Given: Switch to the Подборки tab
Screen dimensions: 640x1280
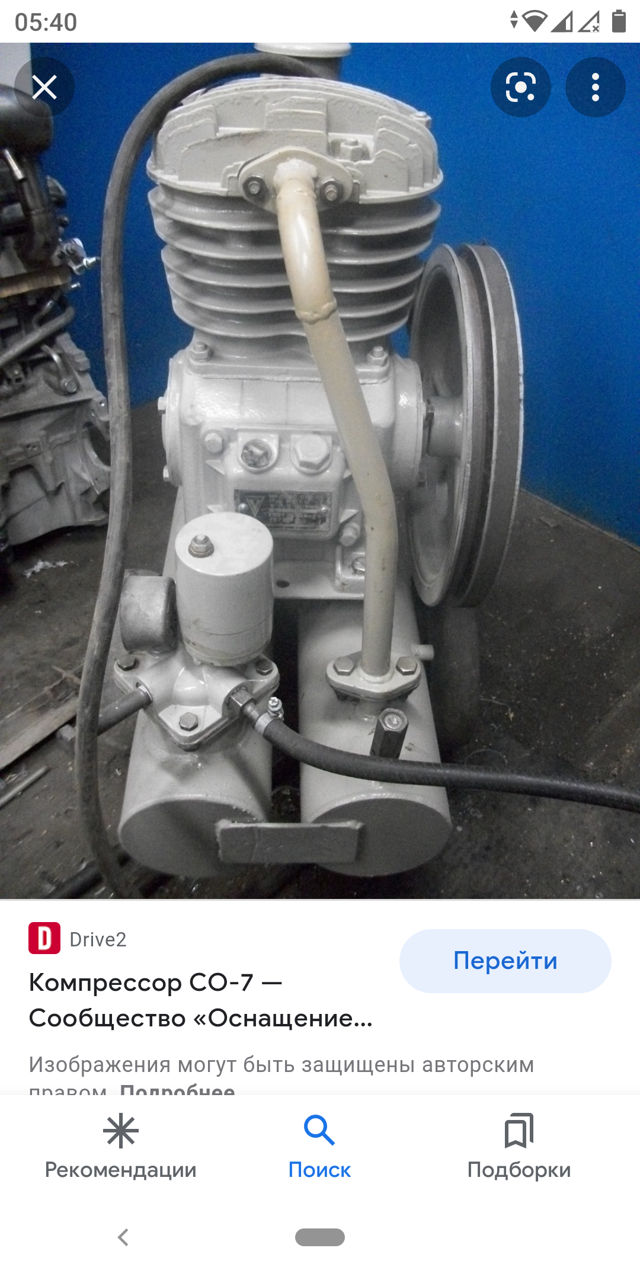Looking at the screenshot, I should [x=519, y=1148].
